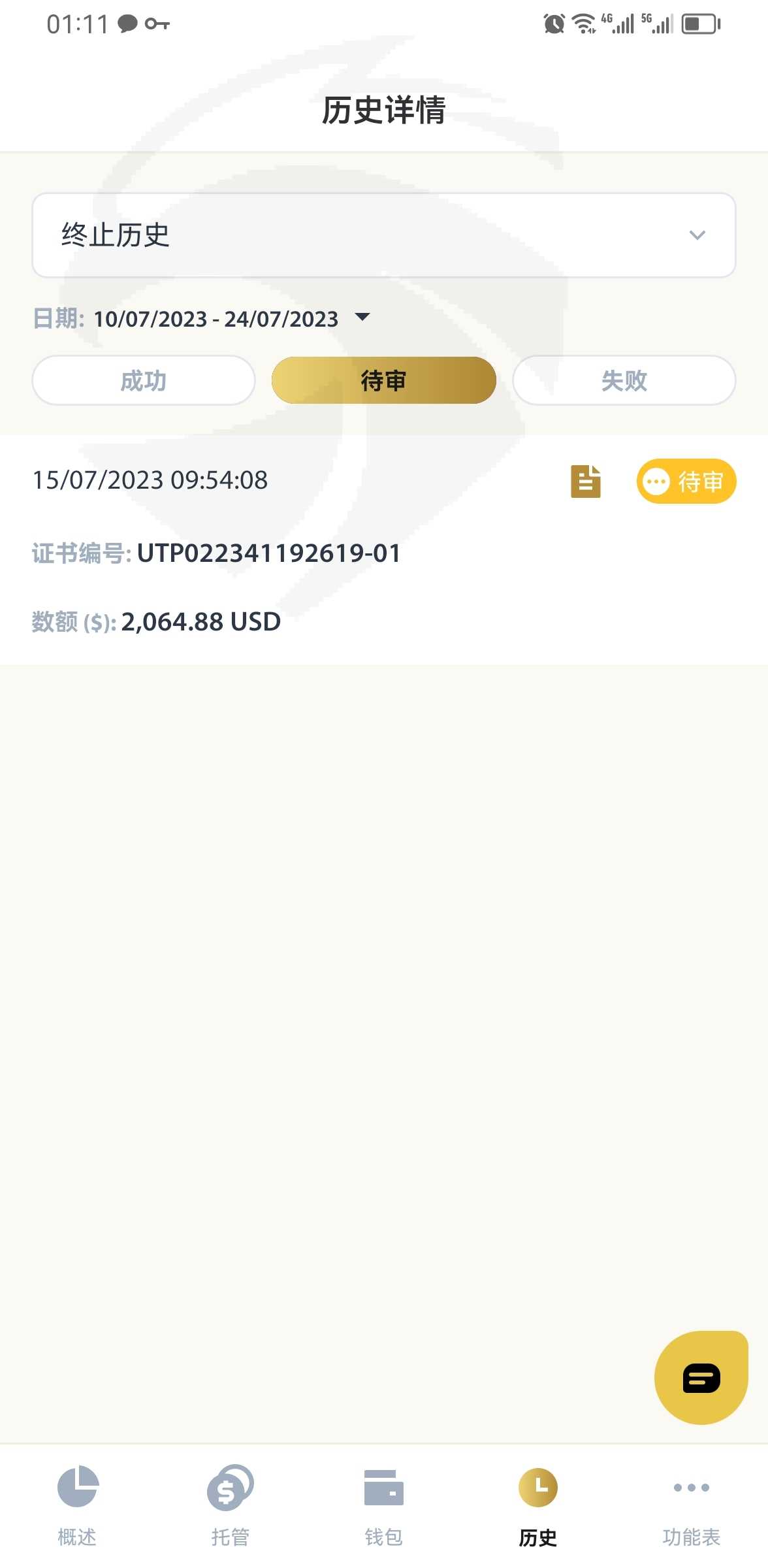The width and height of the screenshot is (768, 1568).
Task: Show 失败 records
Action: [624, 380]
